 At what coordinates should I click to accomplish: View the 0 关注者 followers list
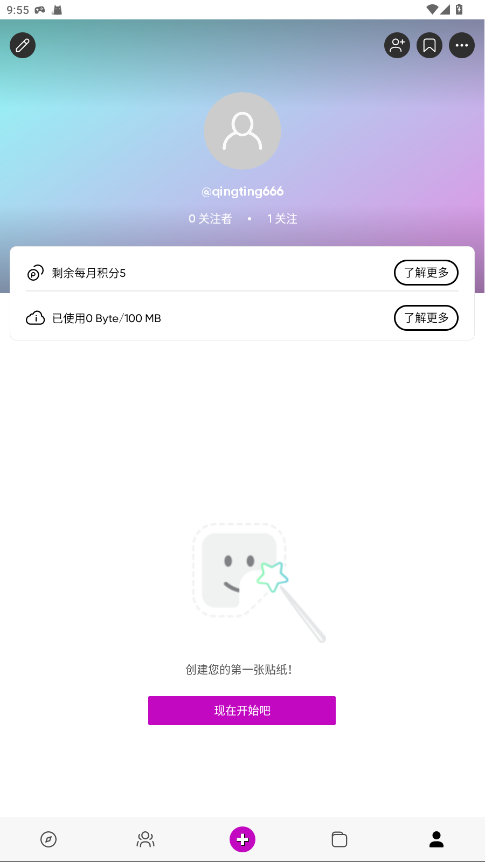[210, 219]
